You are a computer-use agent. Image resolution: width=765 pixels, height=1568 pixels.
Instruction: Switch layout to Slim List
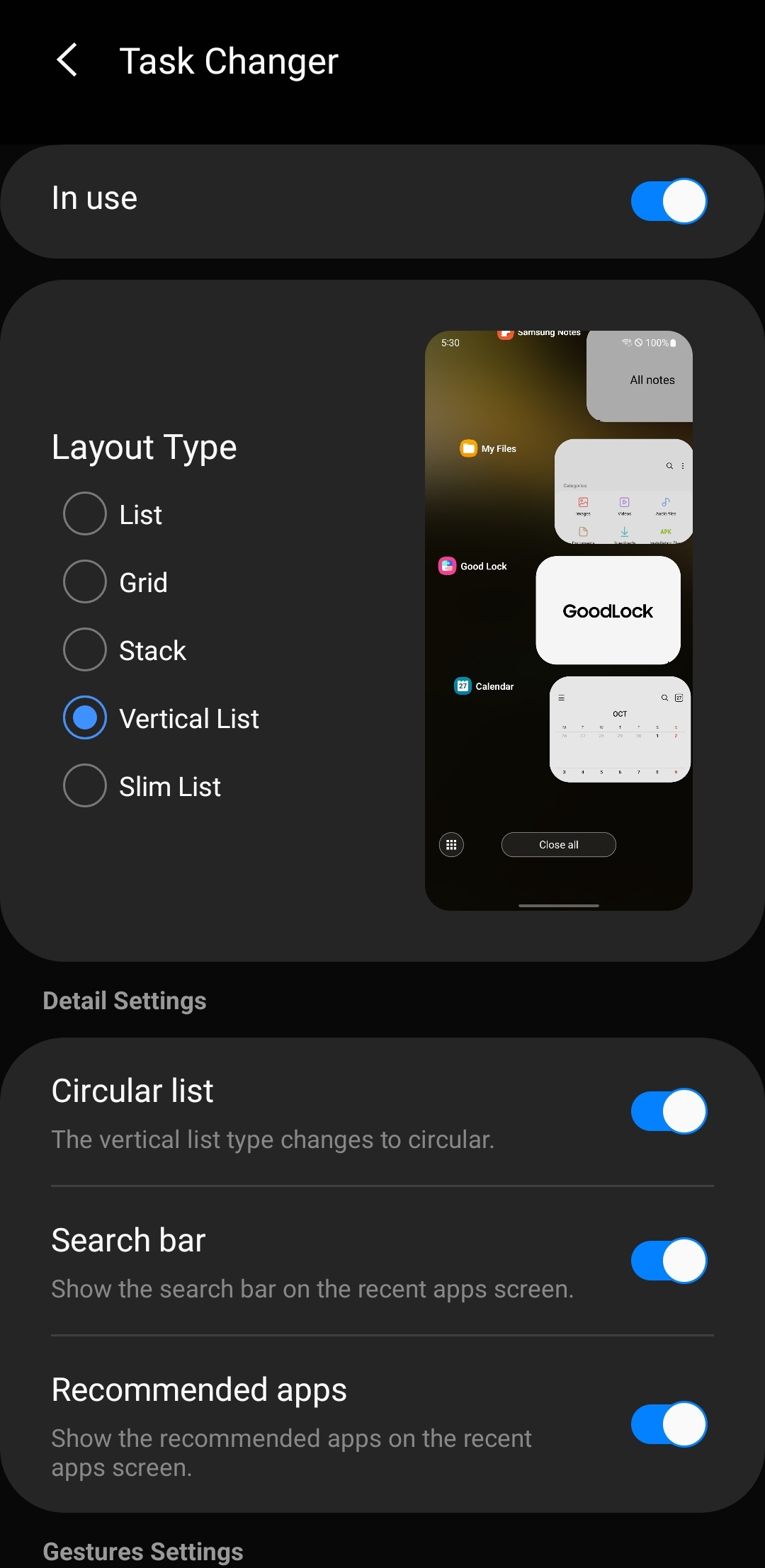(x=85, y=786)
